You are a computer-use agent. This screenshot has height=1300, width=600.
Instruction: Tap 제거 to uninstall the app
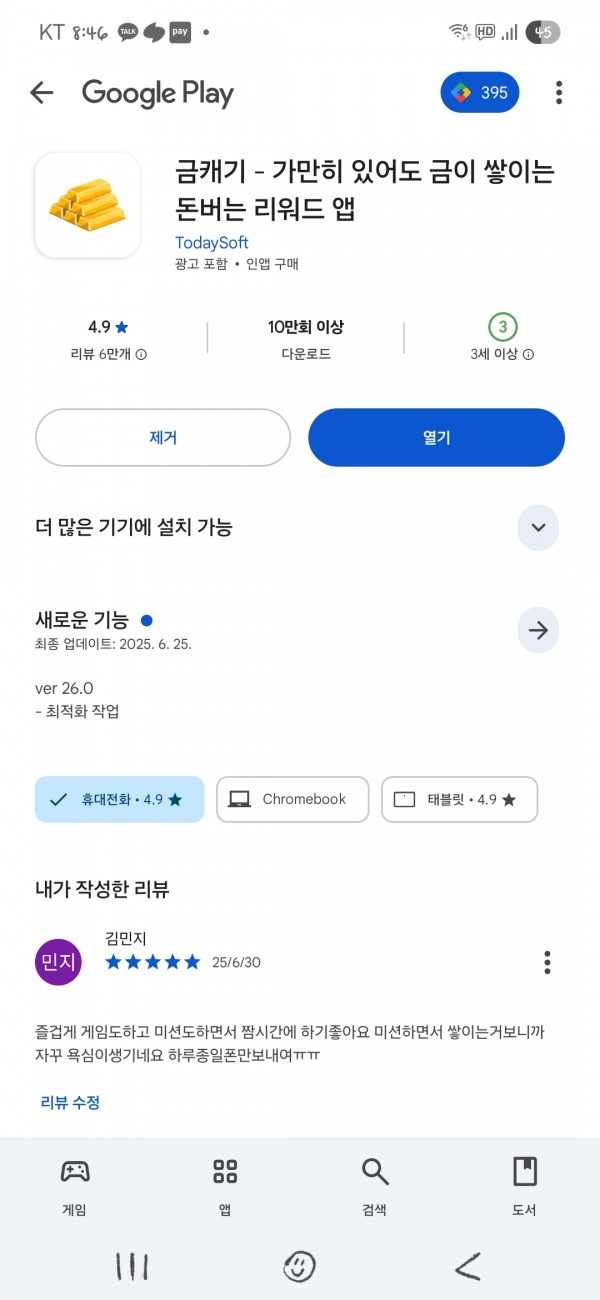pos(163,437)
